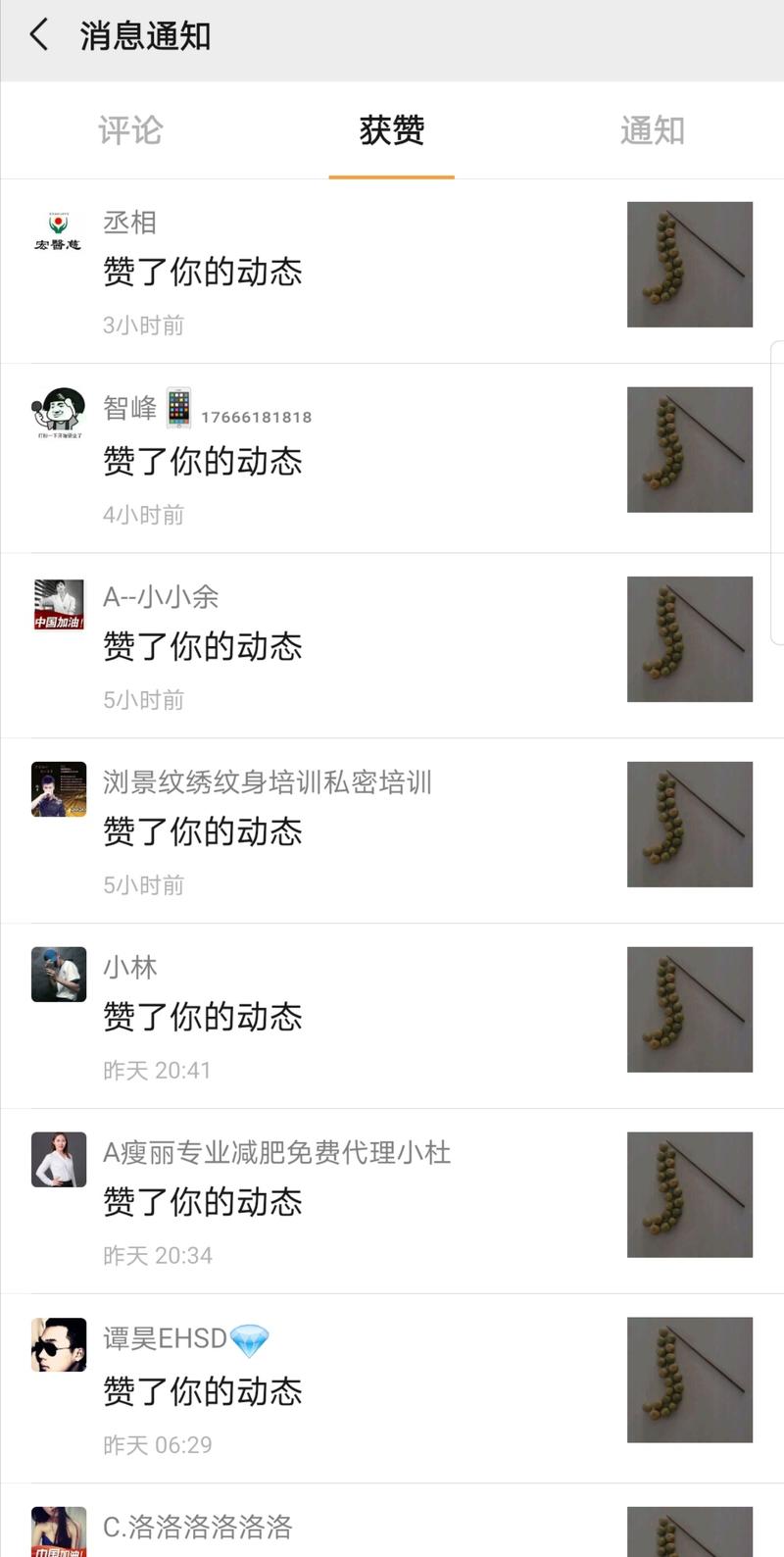Select the username 智峰
The height and width of the screenshot is (1557, 784).
pos(127,405)
